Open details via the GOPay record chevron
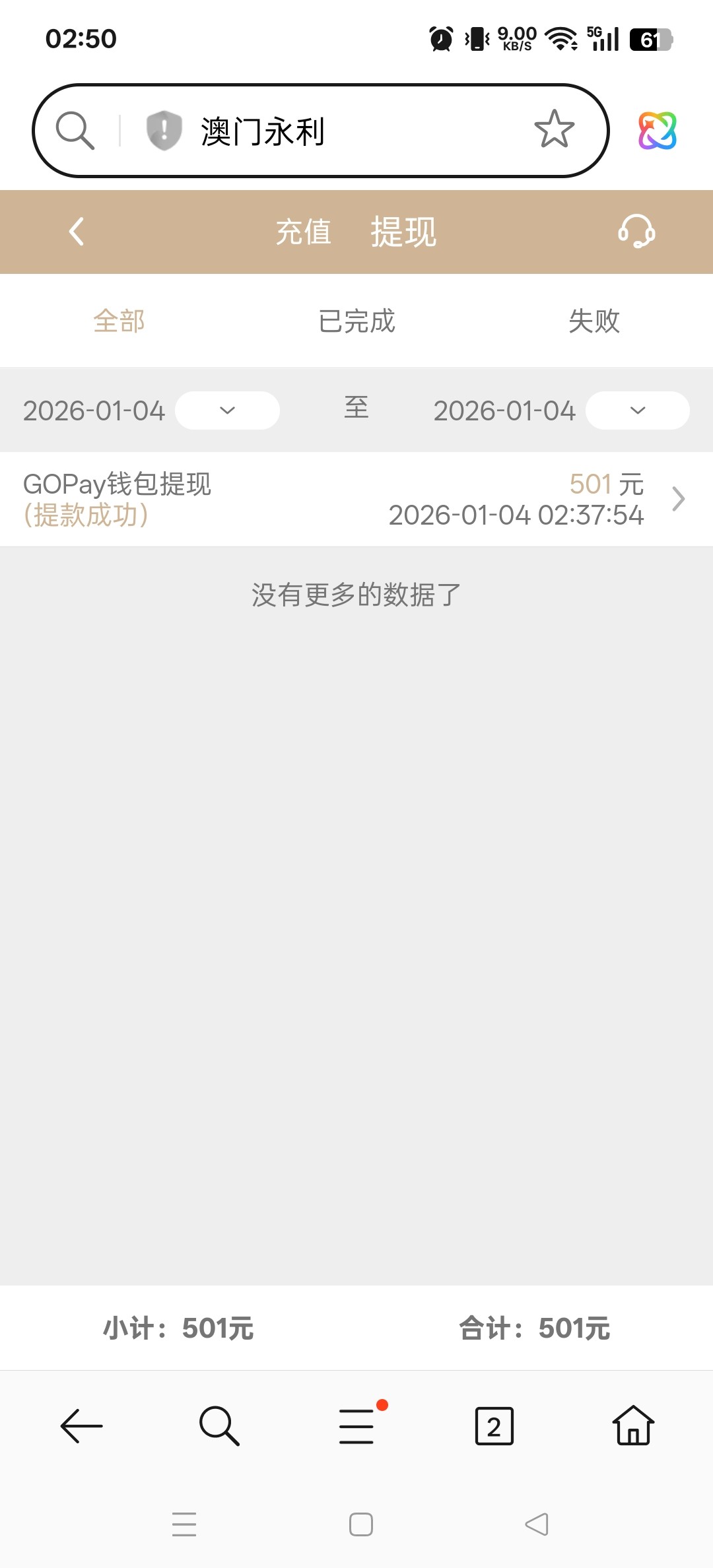The width and height of the screenshot is (713, 1568). [x=677, y=500]
